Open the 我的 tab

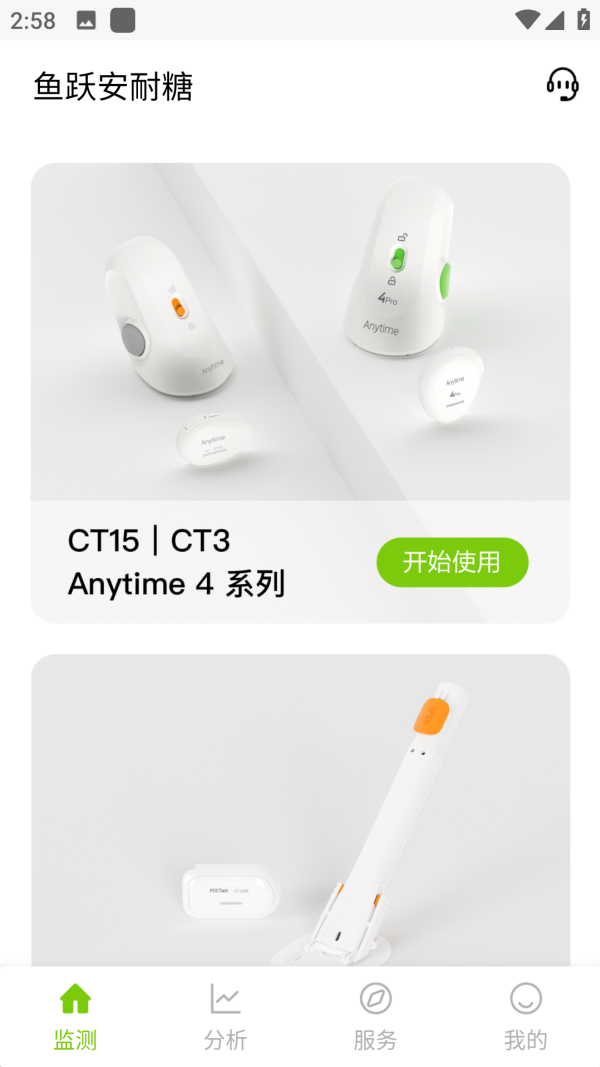point(525,1016)
